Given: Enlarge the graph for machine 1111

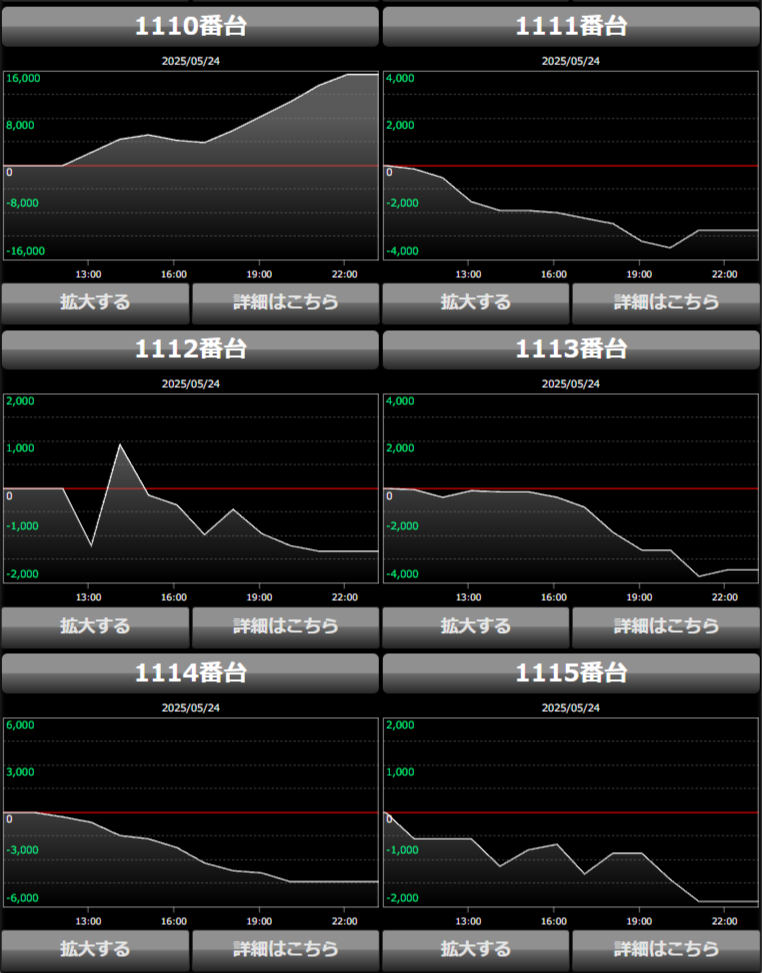Looking at the screenshot, I should click(476, 302).
